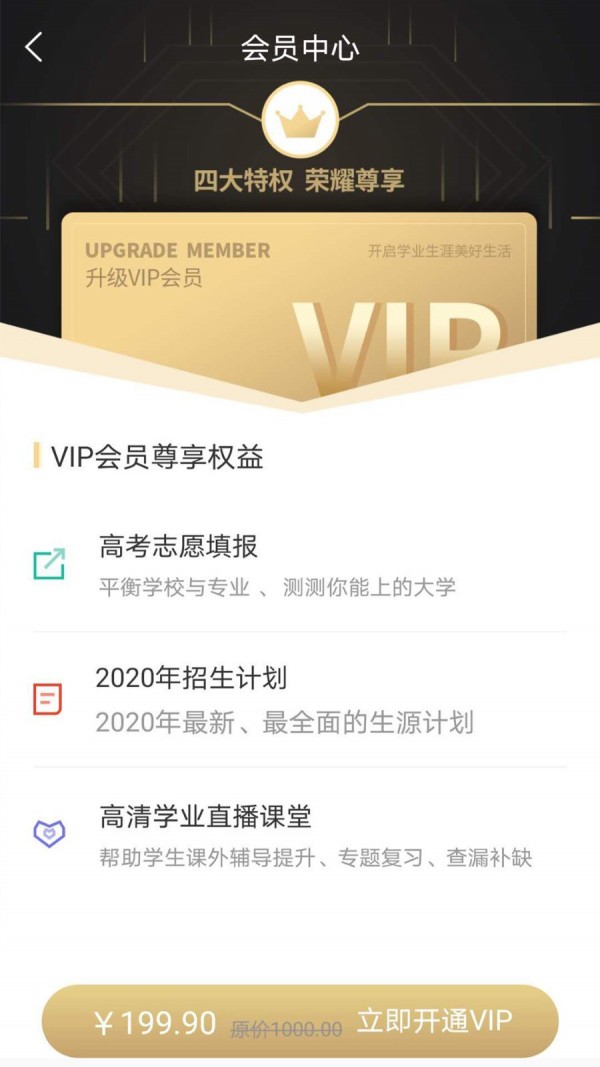Open 2020年招生计划 benefit
This screenshot has width=600, height=1067.
pos(300,698)
